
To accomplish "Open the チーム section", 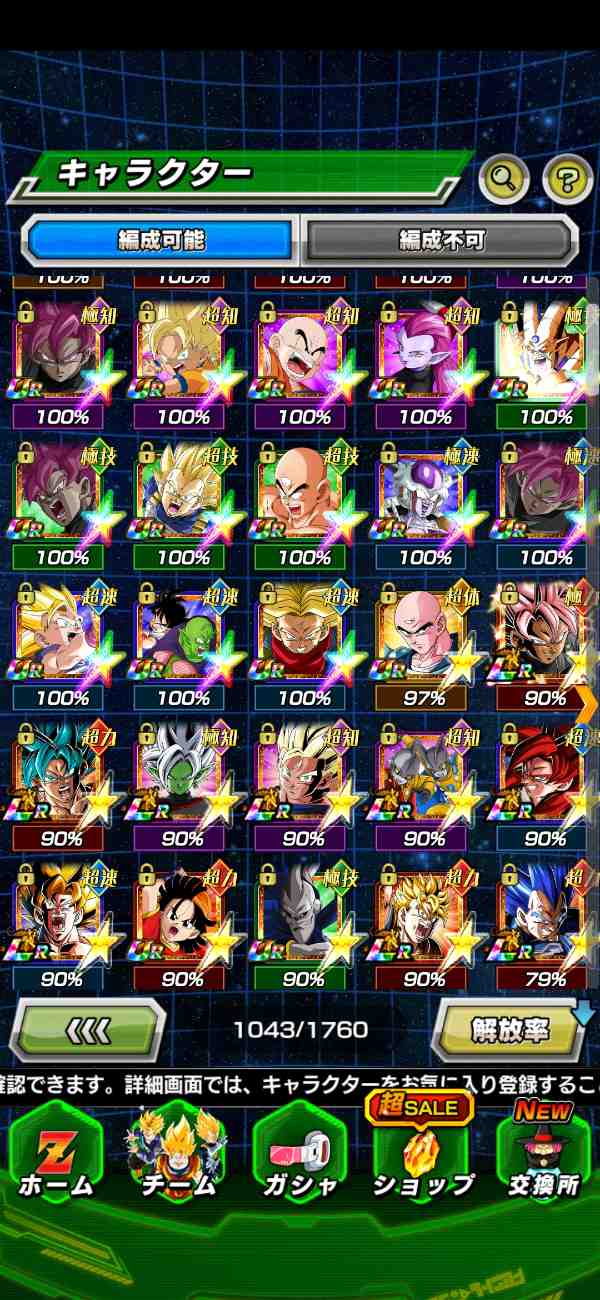I will click(178, 1155).
